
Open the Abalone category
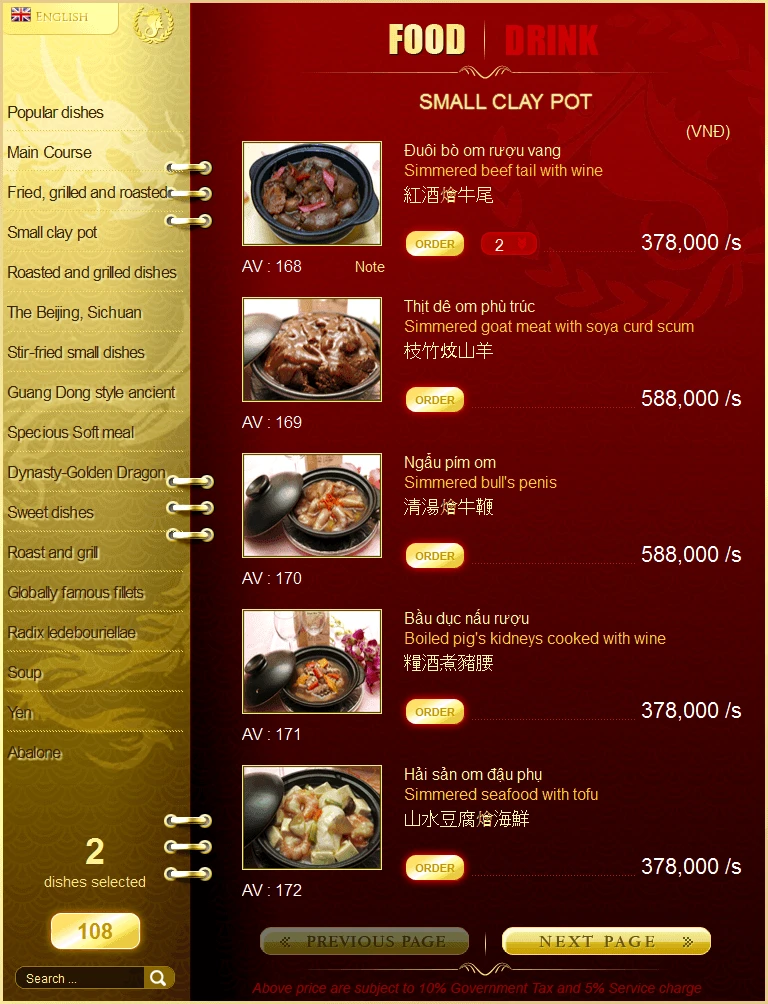point(35,753)
